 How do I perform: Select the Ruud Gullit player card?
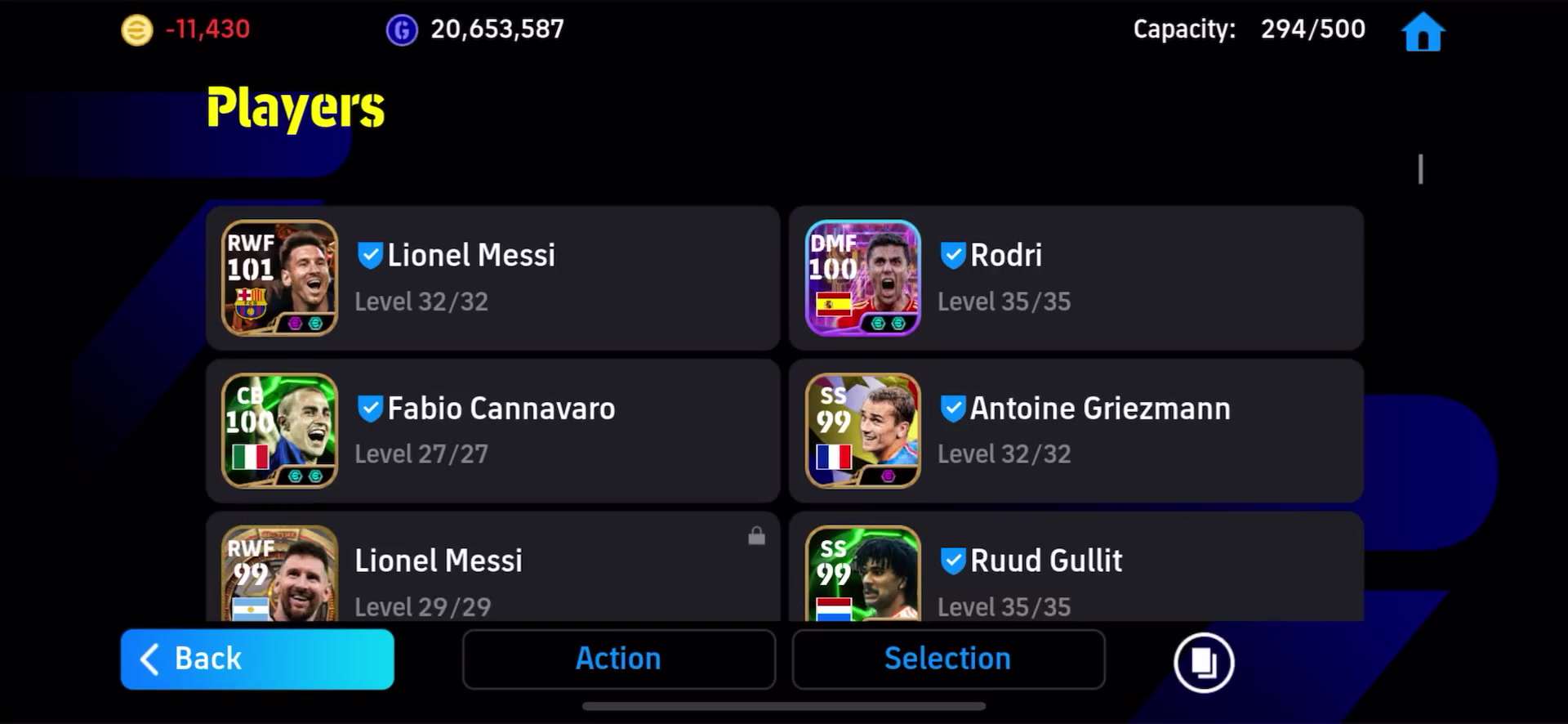tap(1076, 572)
